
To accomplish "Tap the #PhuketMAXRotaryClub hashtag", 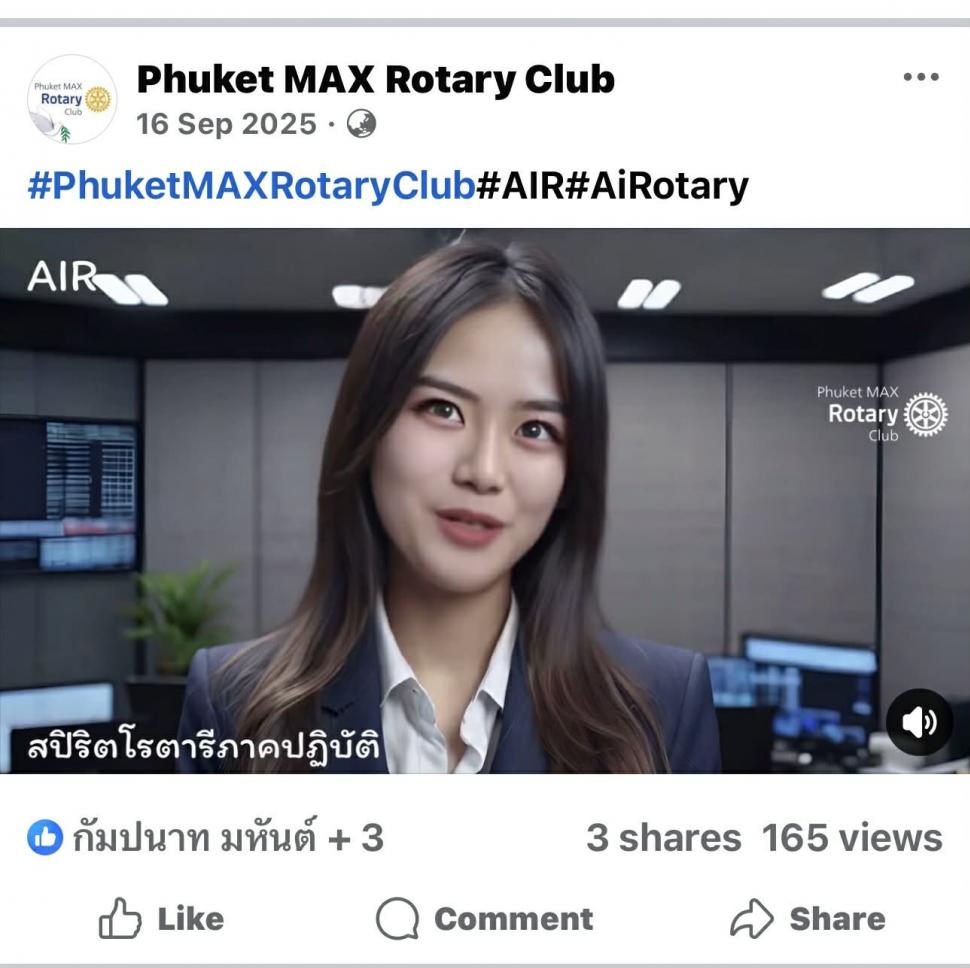I will (x=251, y=186).
